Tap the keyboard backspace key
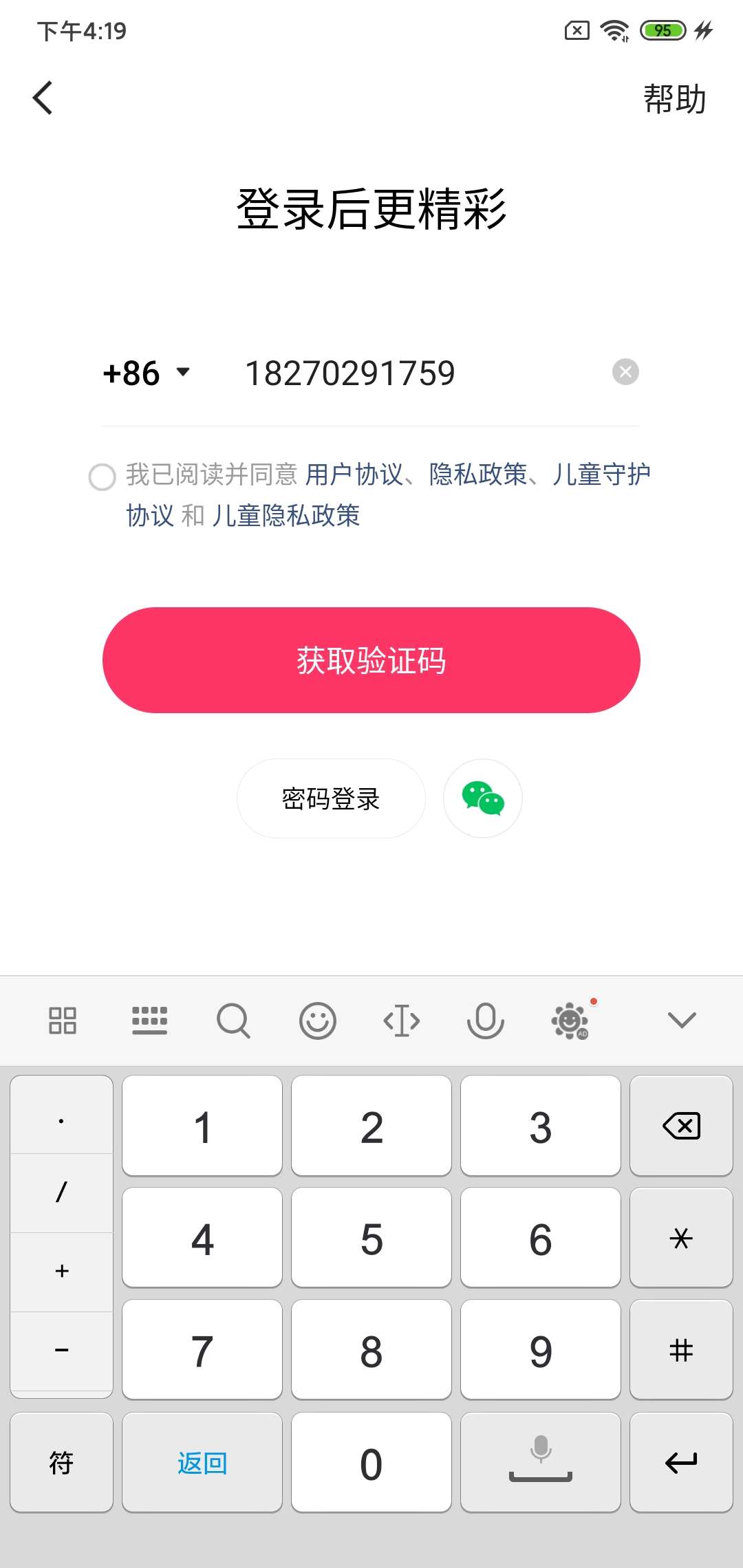743x1568 pixels. point(681,1126)
